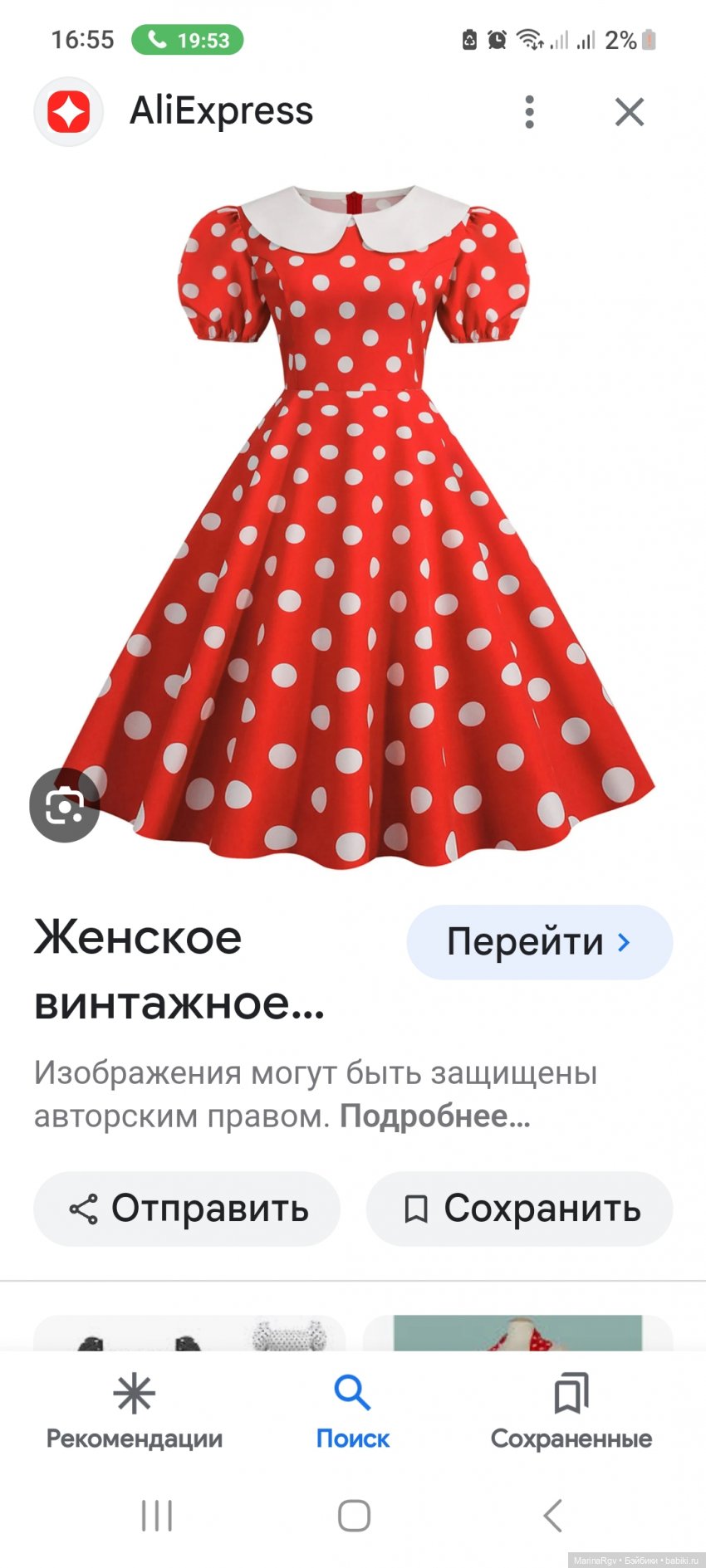Open the red polka dot dress image

(353, 523)
